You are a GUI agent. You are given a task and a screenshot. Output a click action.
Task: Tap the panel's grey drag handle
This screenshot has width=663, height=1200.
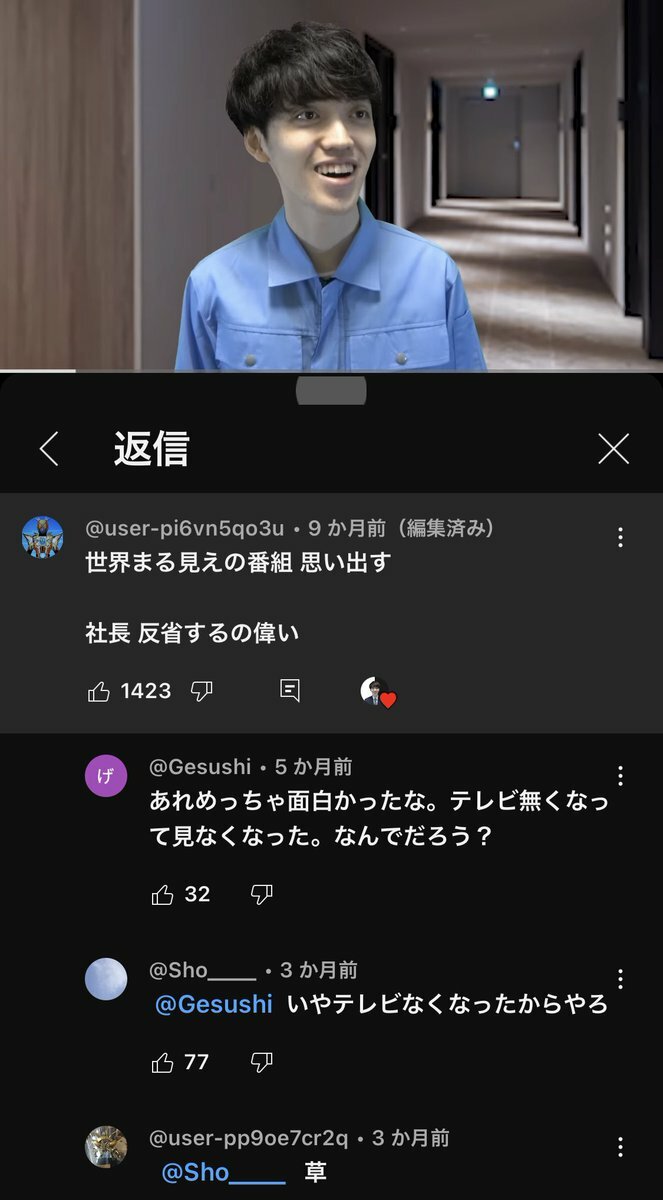click(331, 391)
